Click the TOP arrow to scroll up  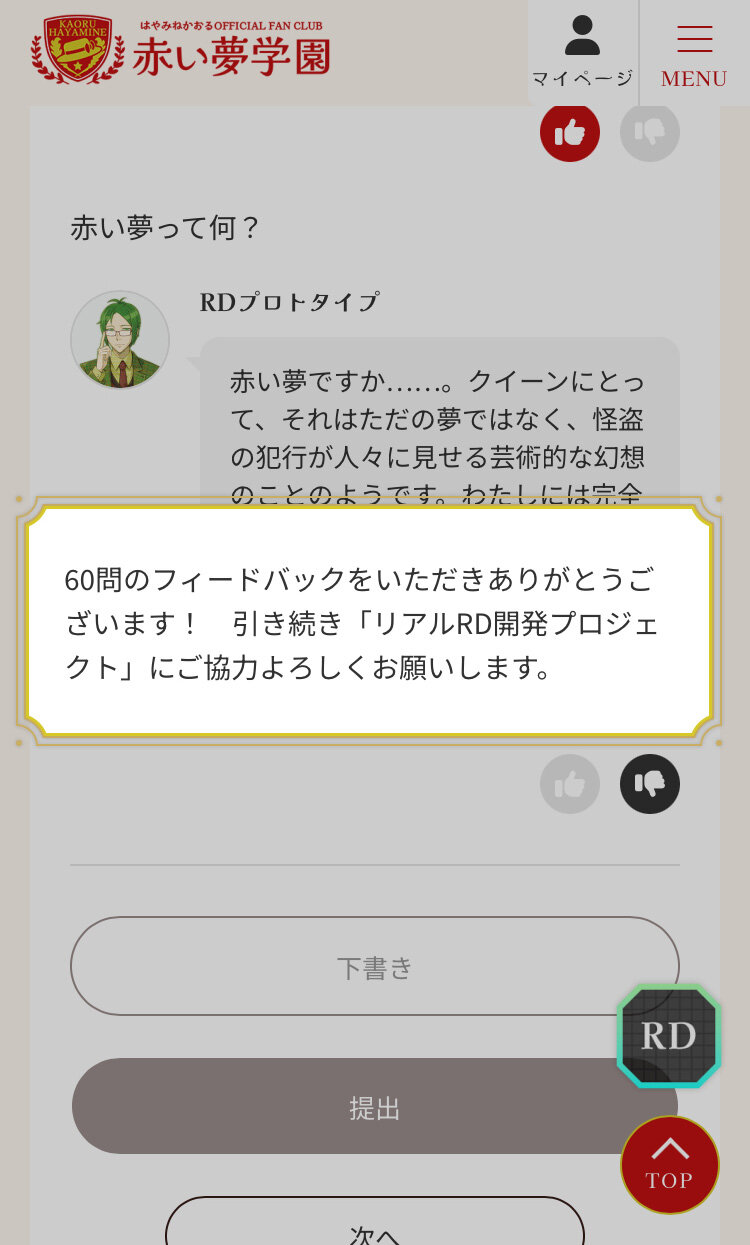pyautogui.click(x=669, y=1166)
